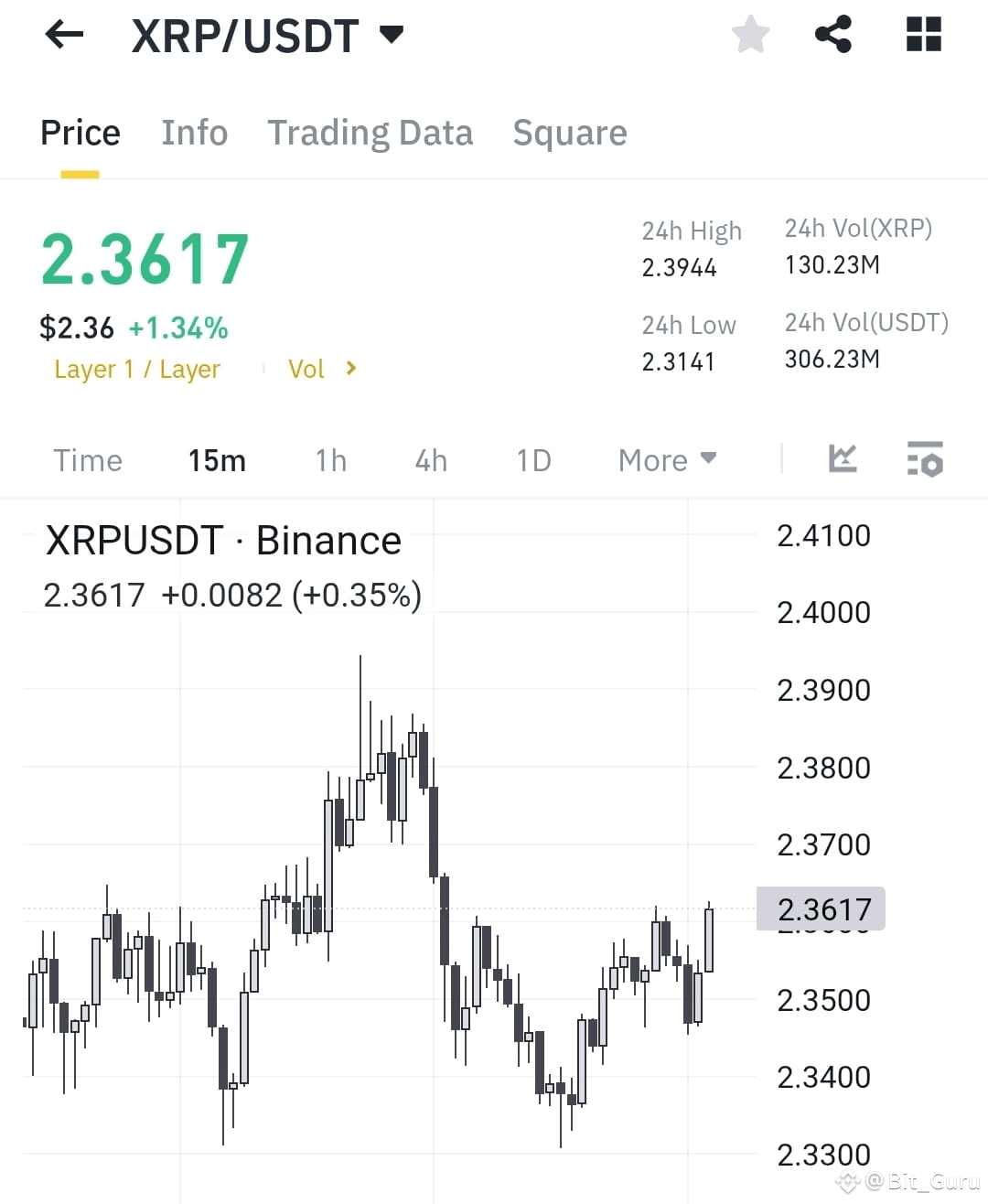The image size is (988, 1204).
Task: Open the indicators settings icon
Action: tap(926, 460)
